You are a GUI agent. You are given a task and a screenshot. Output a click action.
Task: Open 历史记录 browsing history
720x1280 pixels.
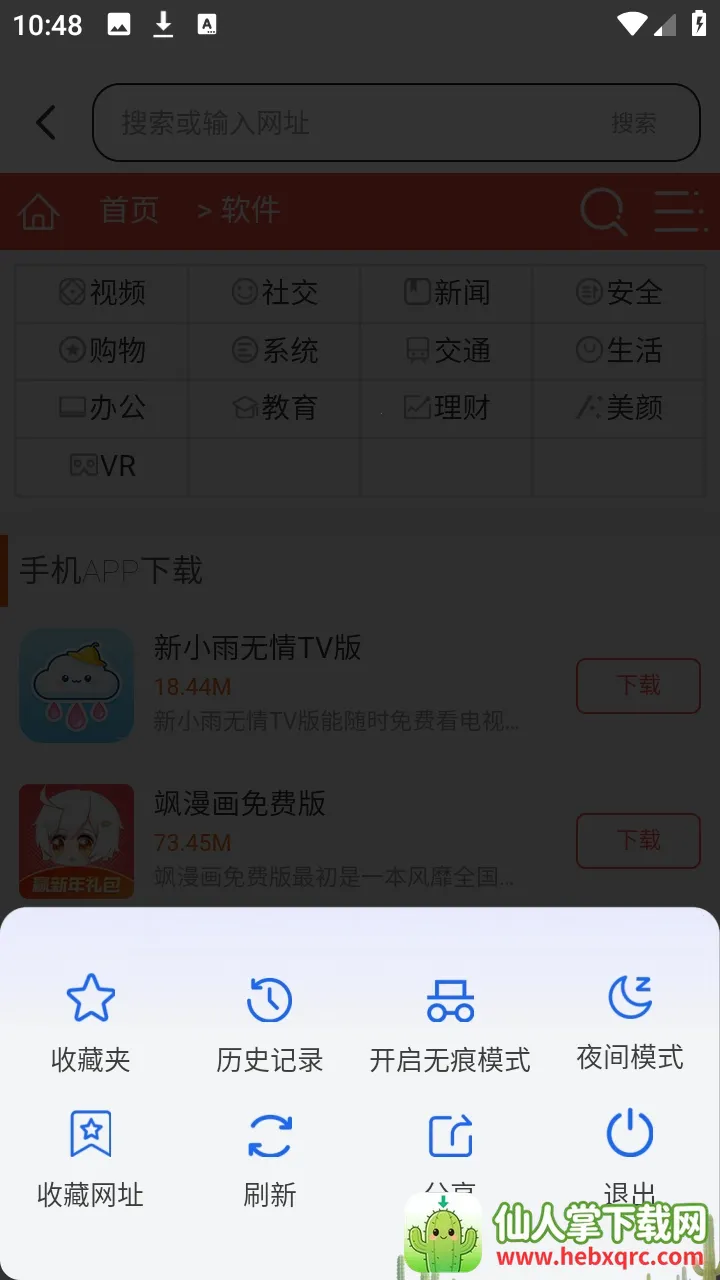pyautogui.click(x=269, y=1020)
